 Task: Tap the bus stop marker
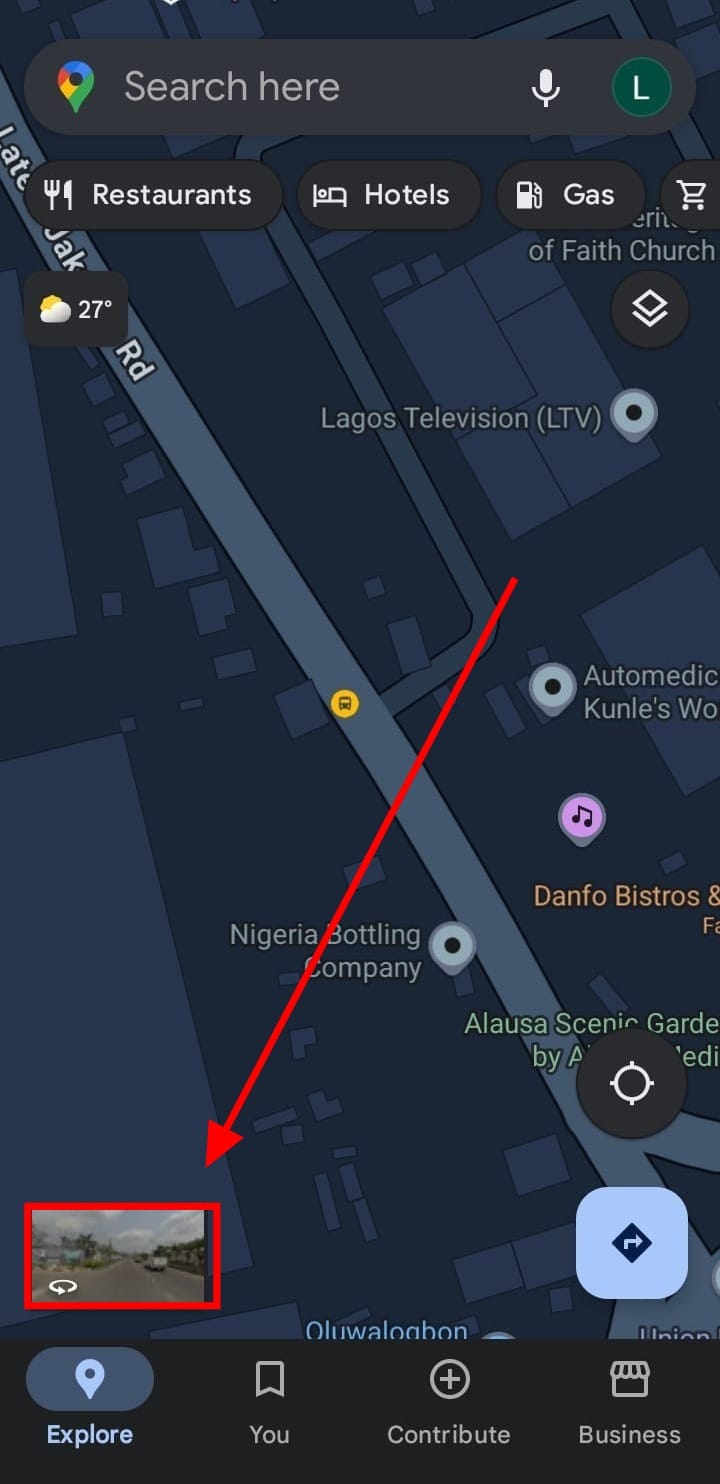(x=345, y=703)
